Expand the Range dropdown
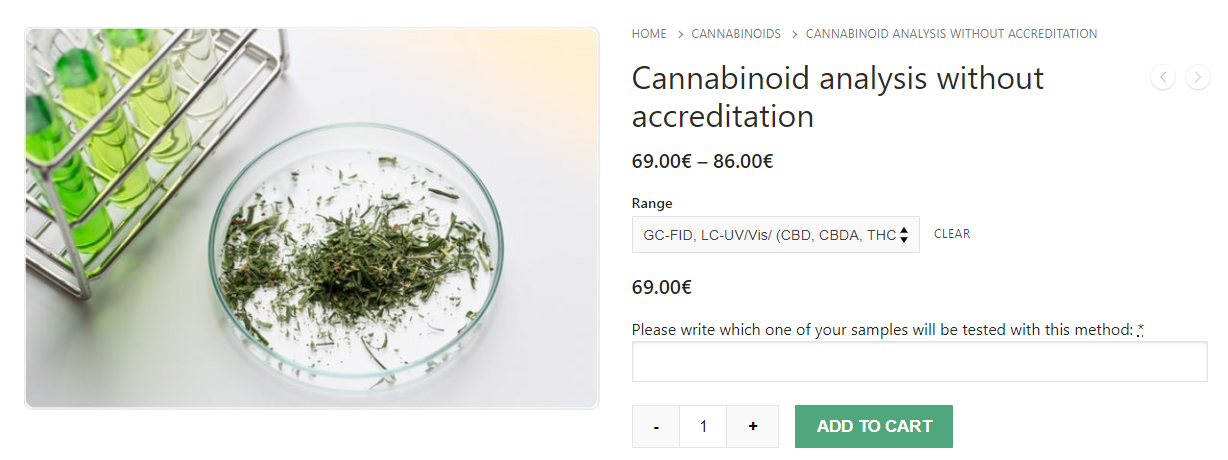 (775, 235)
